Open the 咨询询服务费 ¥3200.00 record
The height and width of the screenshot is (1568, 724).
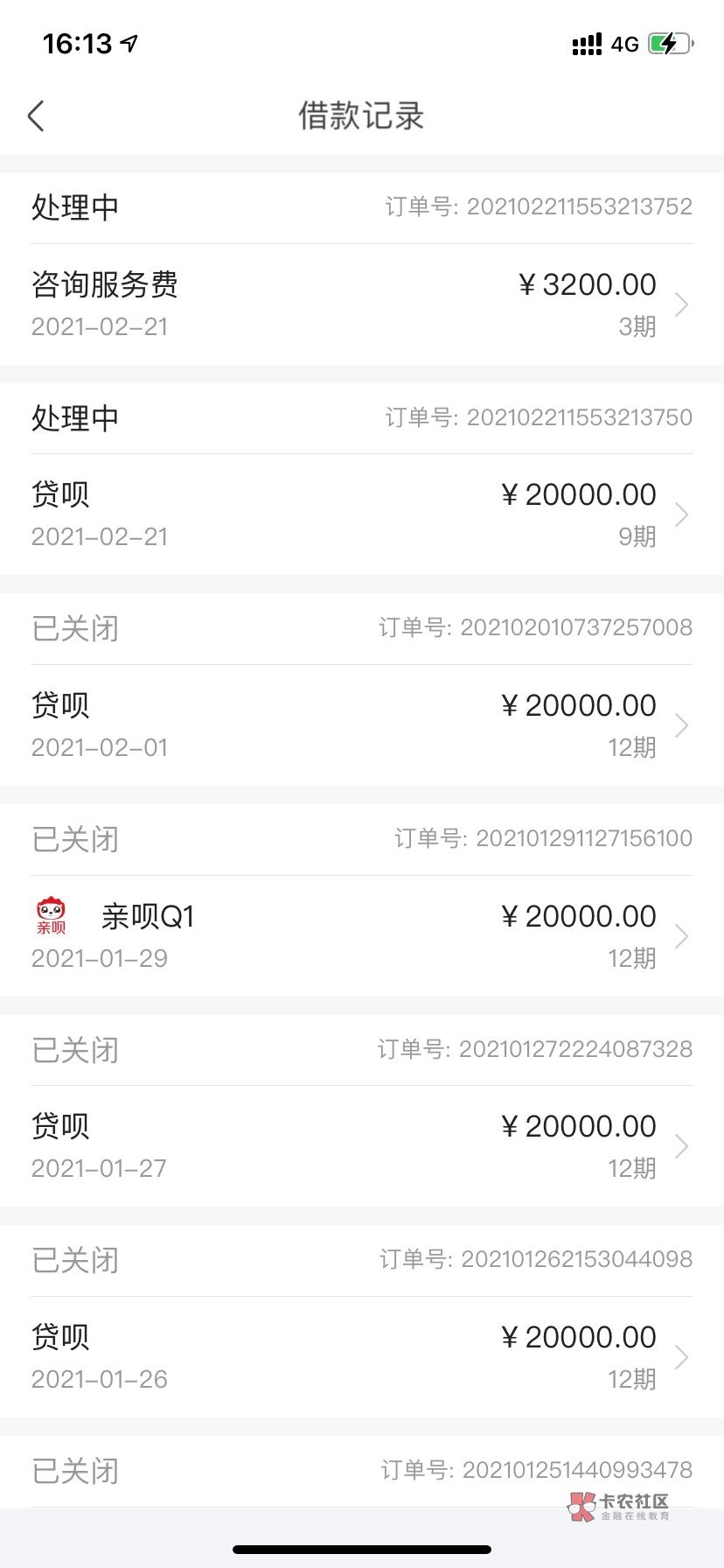[362, 304]
